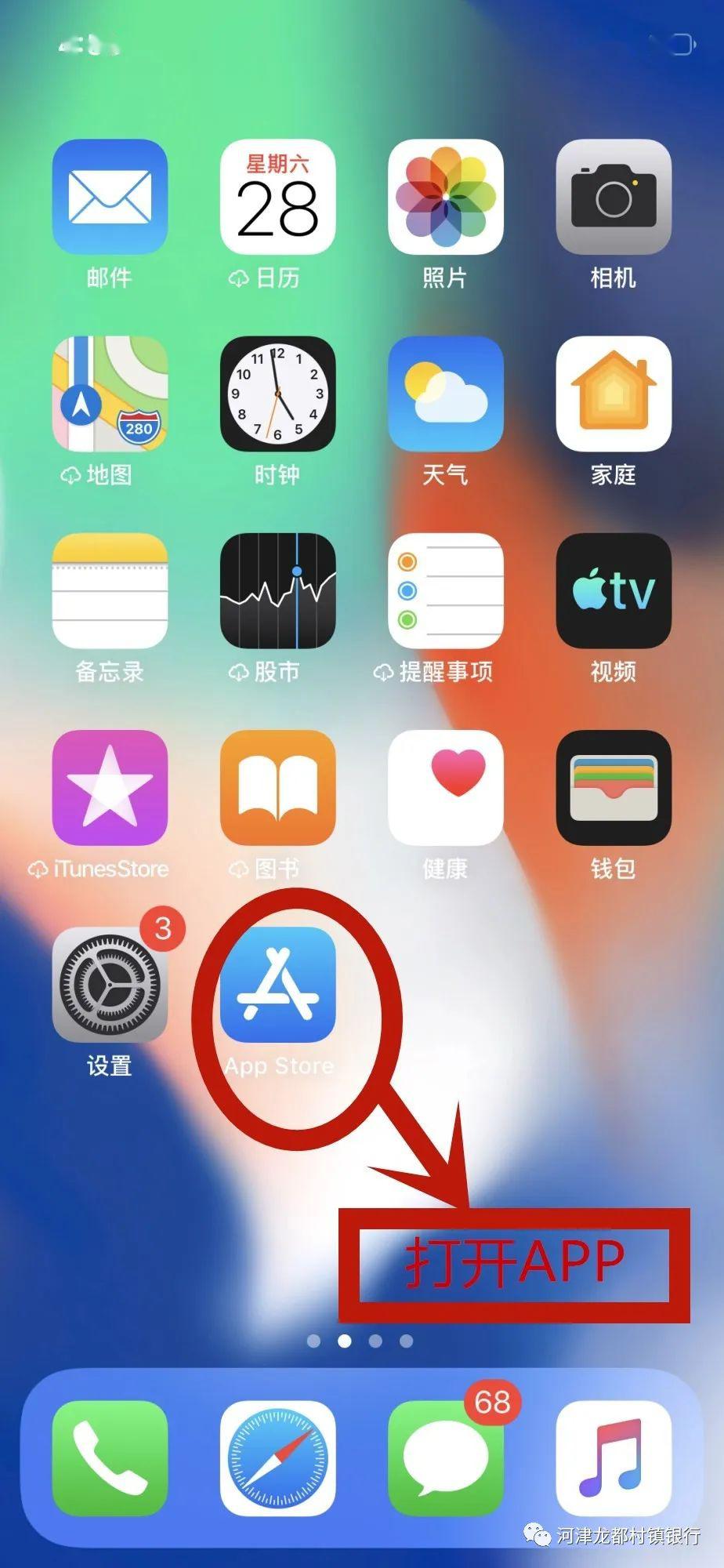
Task: Open the 日历 calendar app
Action: 277,197
